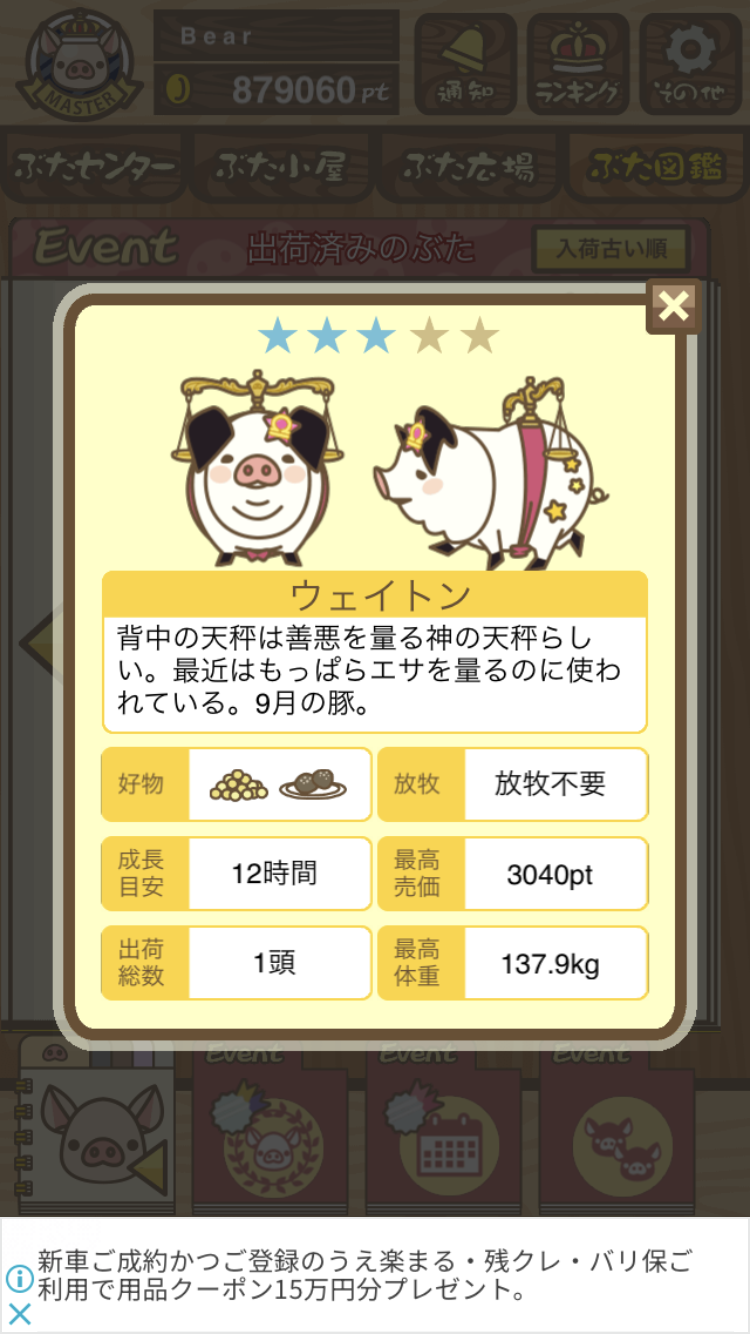Image resolution: width=750 pixels, height=1334 pixels.
Task: Switch to the ぶたセンター tab
Action: click(x=96, y=168)
